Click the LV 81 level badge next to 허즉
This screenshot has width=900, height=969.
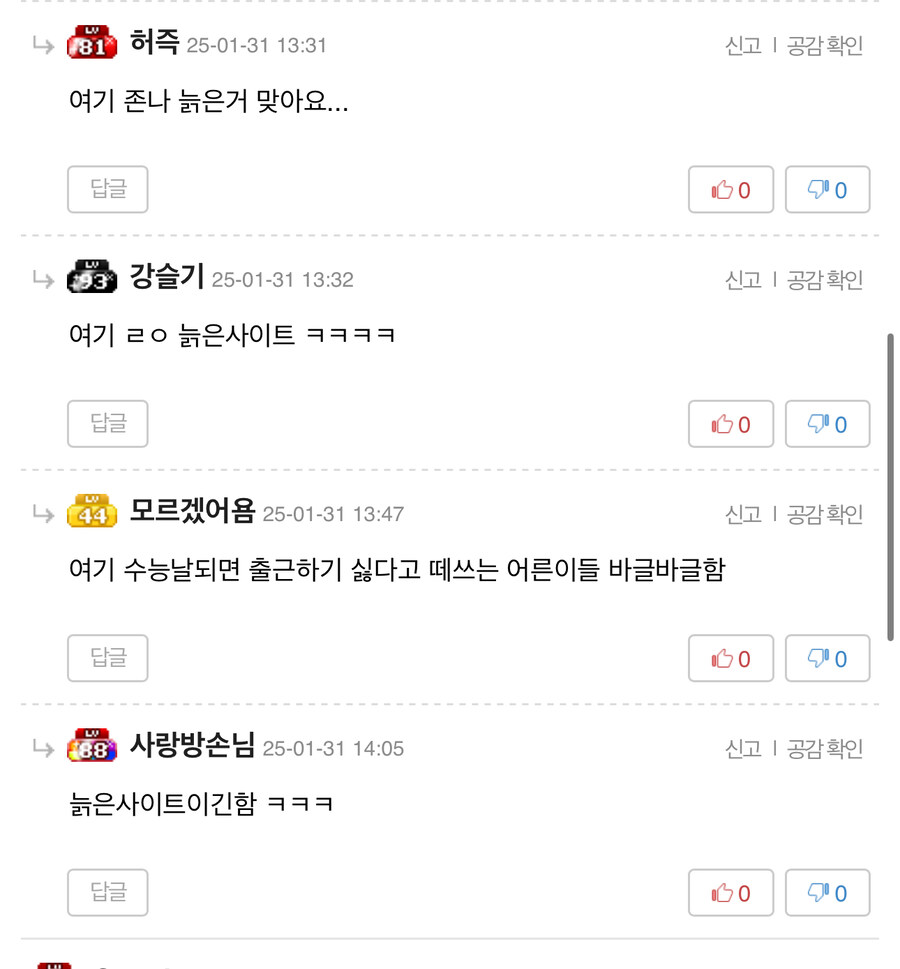91,44
